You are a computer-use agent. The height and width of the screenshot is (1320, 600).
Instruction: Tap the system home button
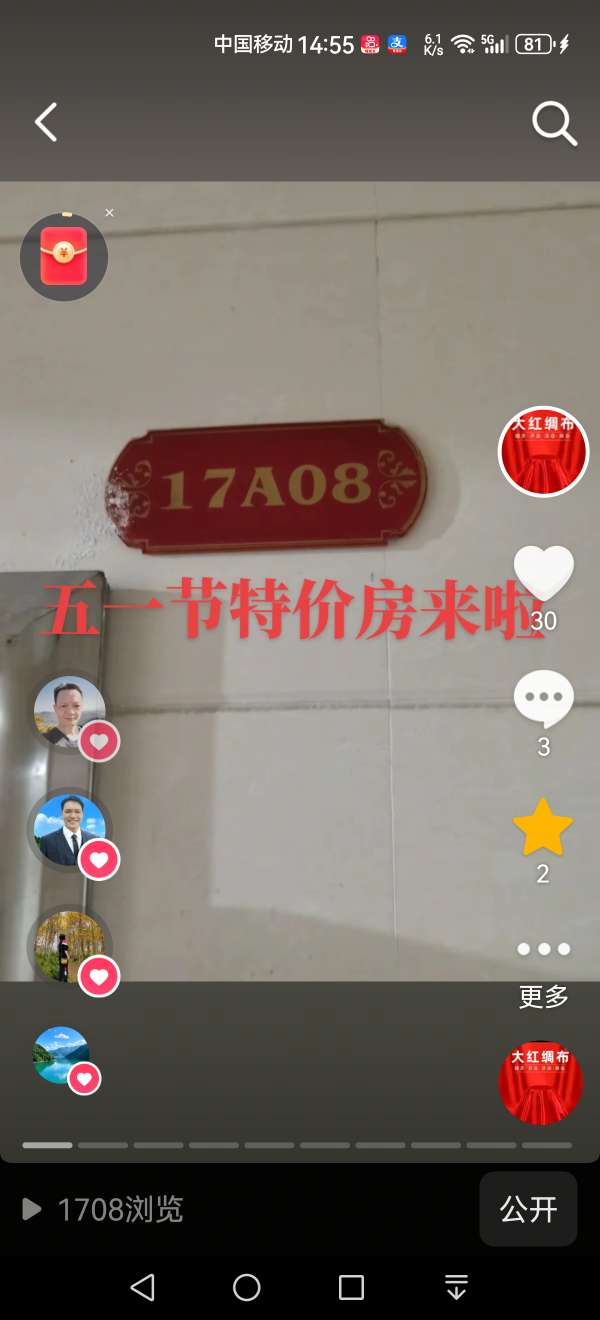(x=246, y=1287)
